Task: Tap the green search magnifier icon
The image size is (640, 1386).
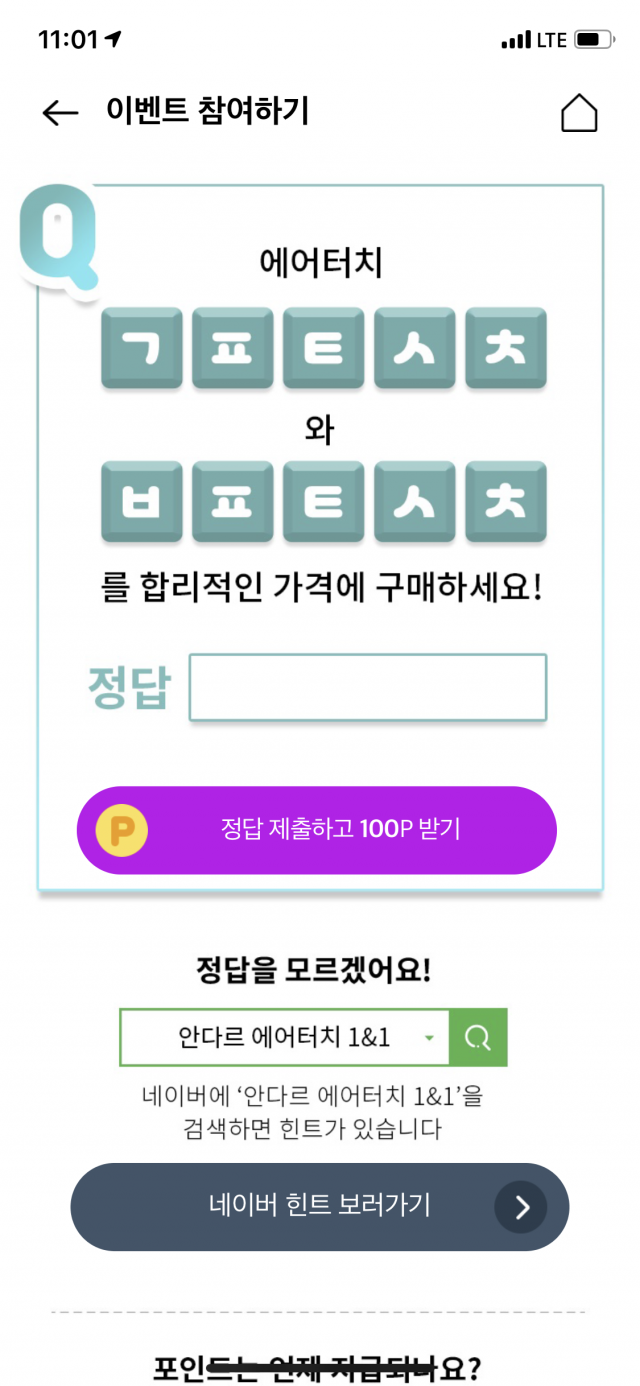Action: click(478, 1038)
